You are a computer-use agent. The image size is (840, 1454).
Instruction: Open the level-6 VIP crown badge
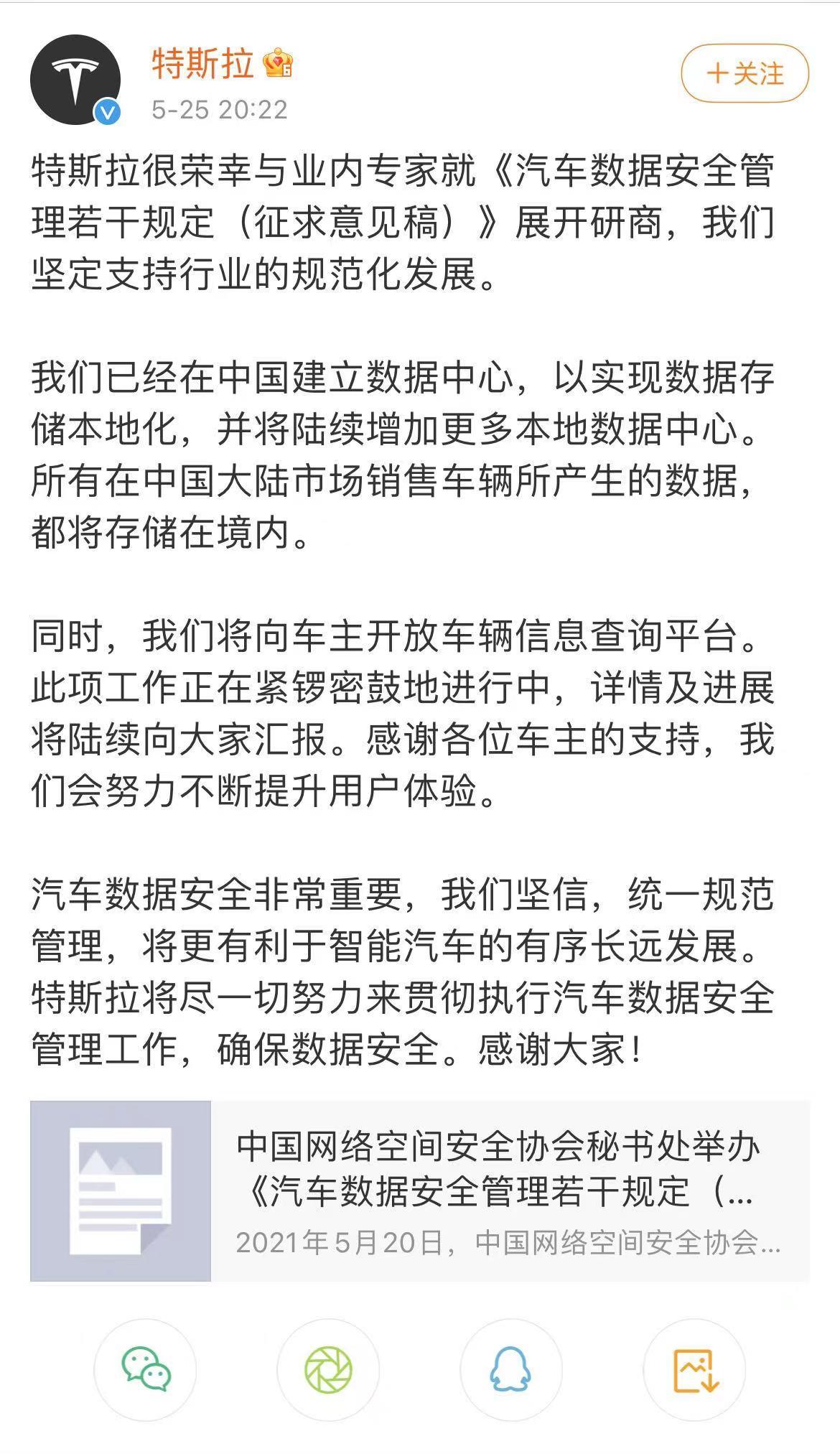click(x=279, y=65)
